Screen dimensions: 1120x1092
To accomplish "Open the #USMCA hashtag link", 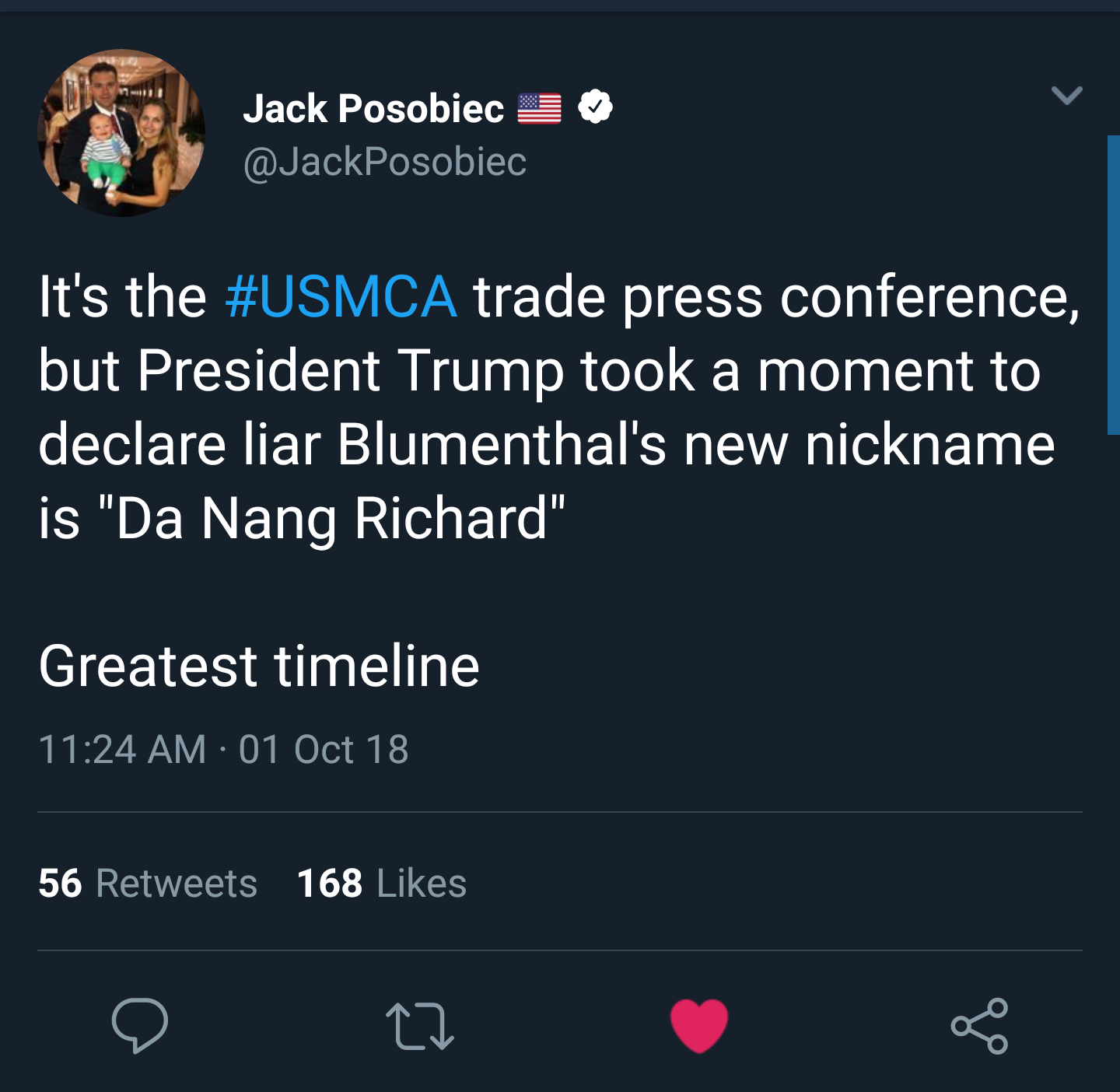I will pos(341,297).
